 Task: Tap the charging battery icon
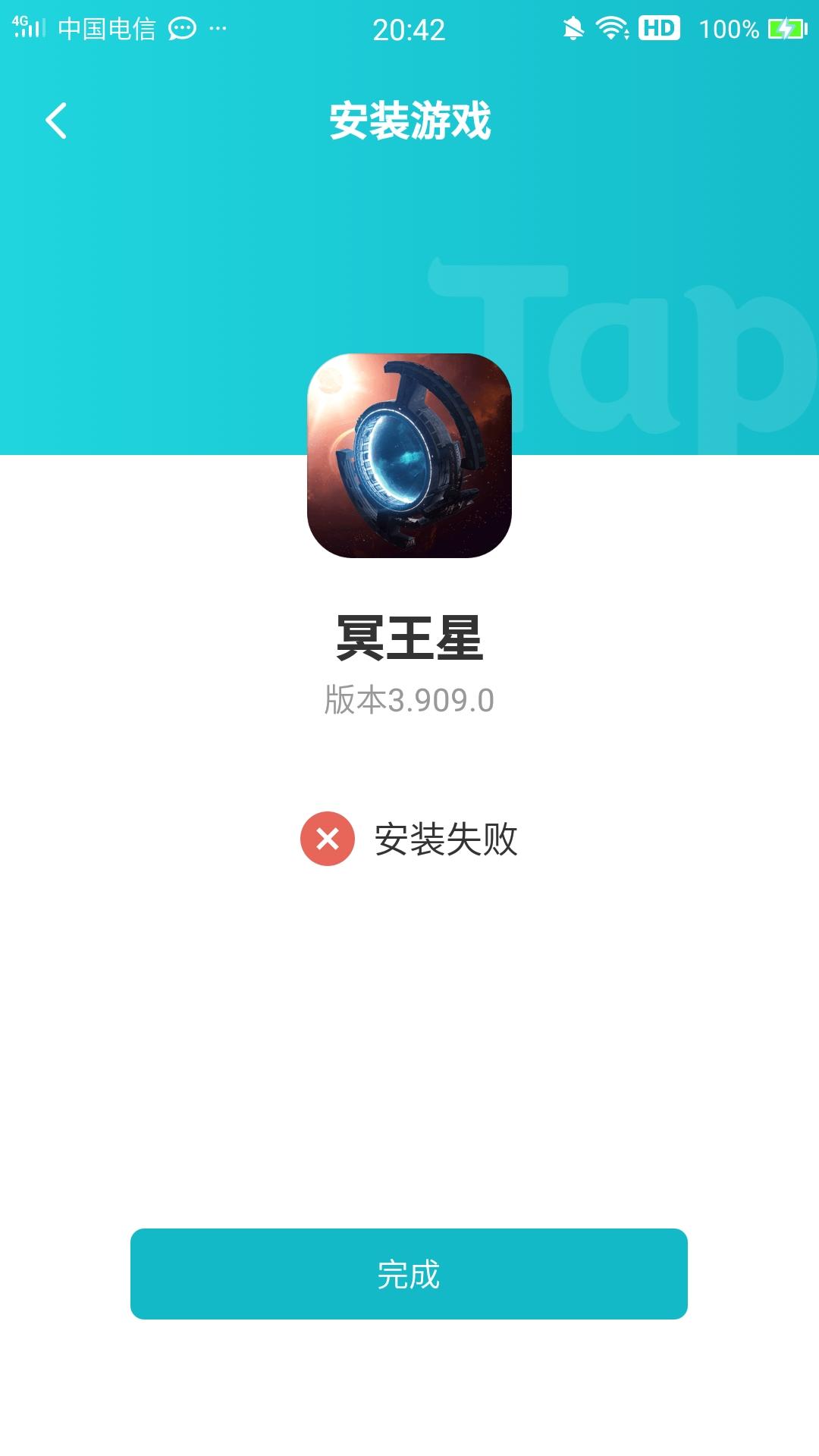(x=785, y=30)
